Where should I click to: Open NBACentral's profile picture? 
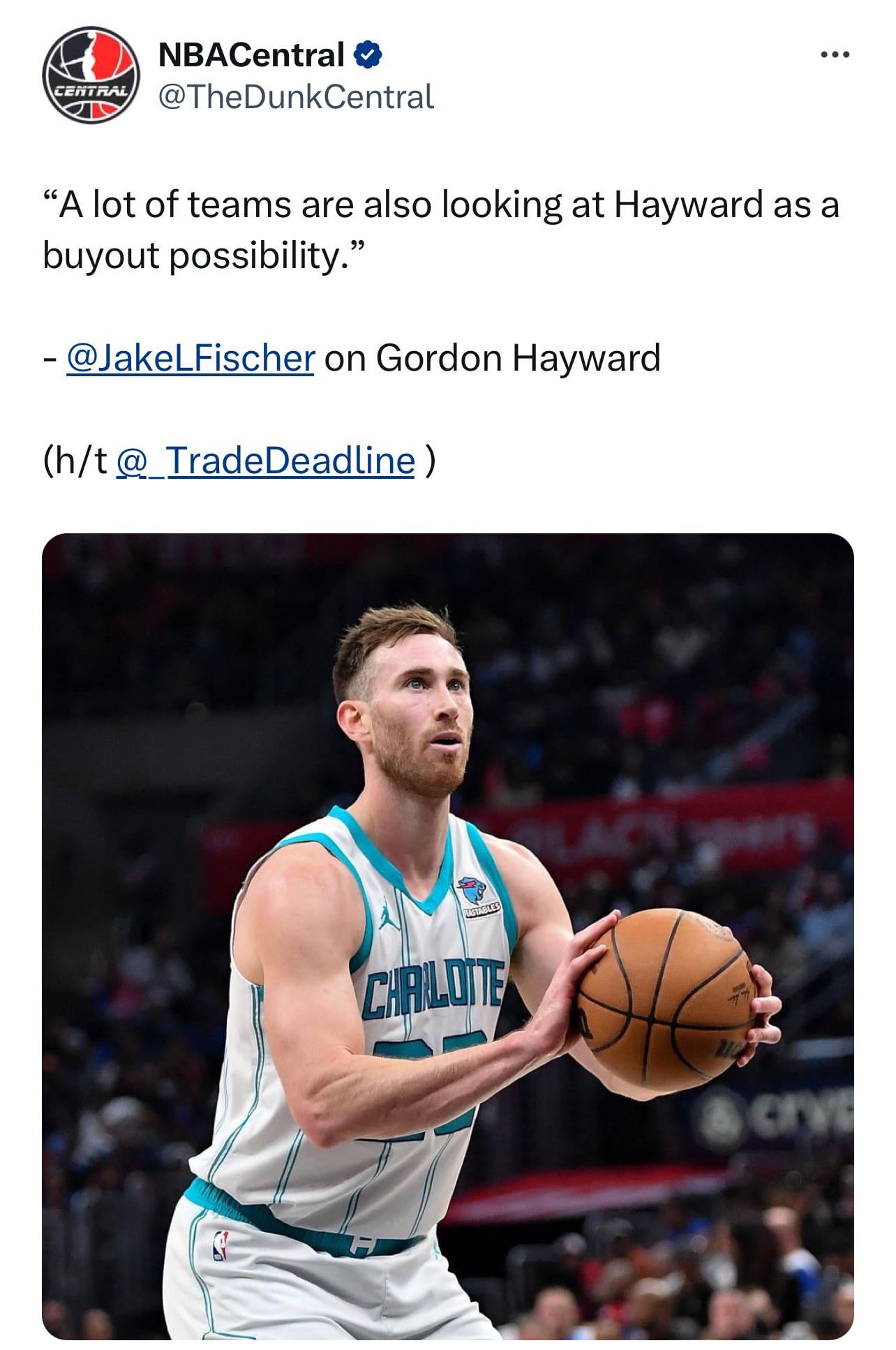(91, 74)
